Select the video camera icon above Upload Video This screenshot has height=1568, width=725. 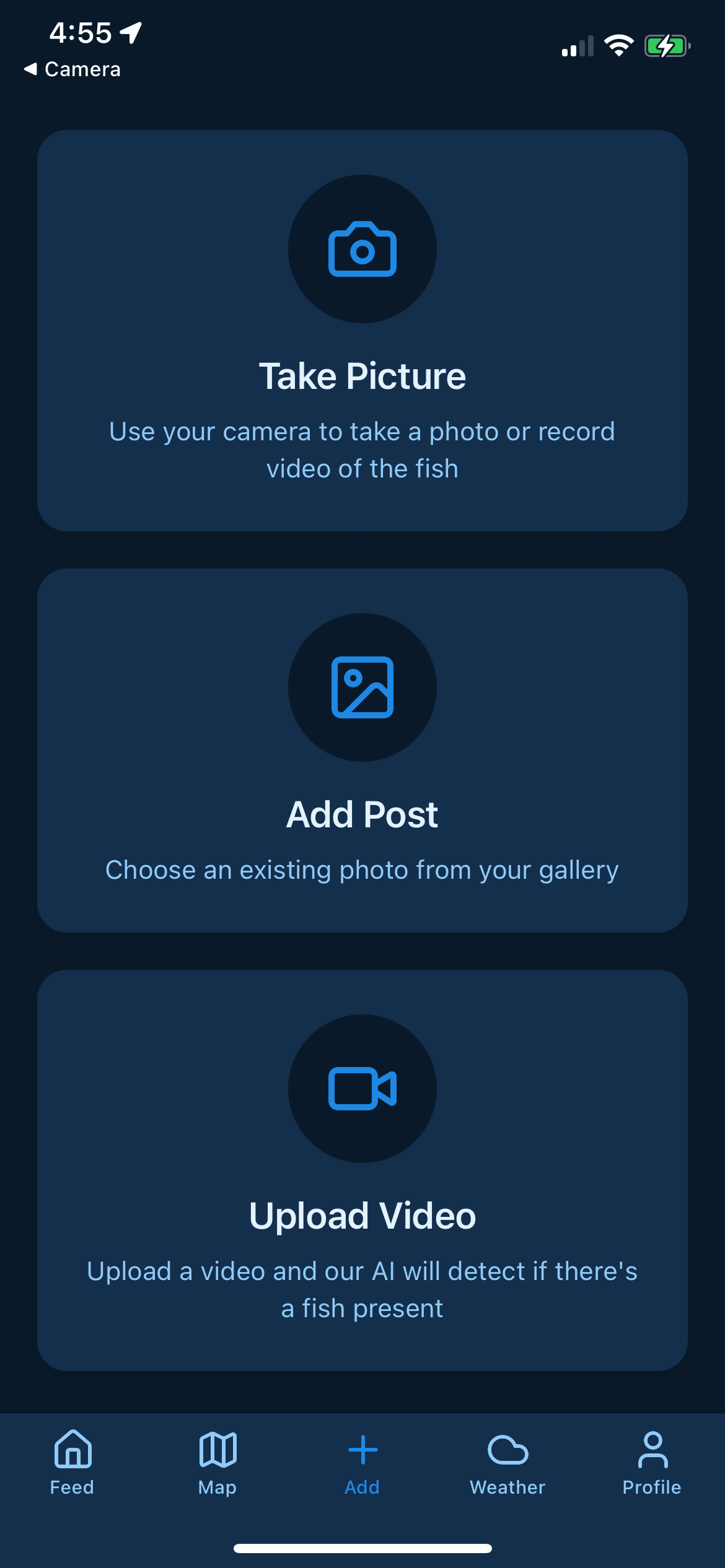[x=362, y=1089]
